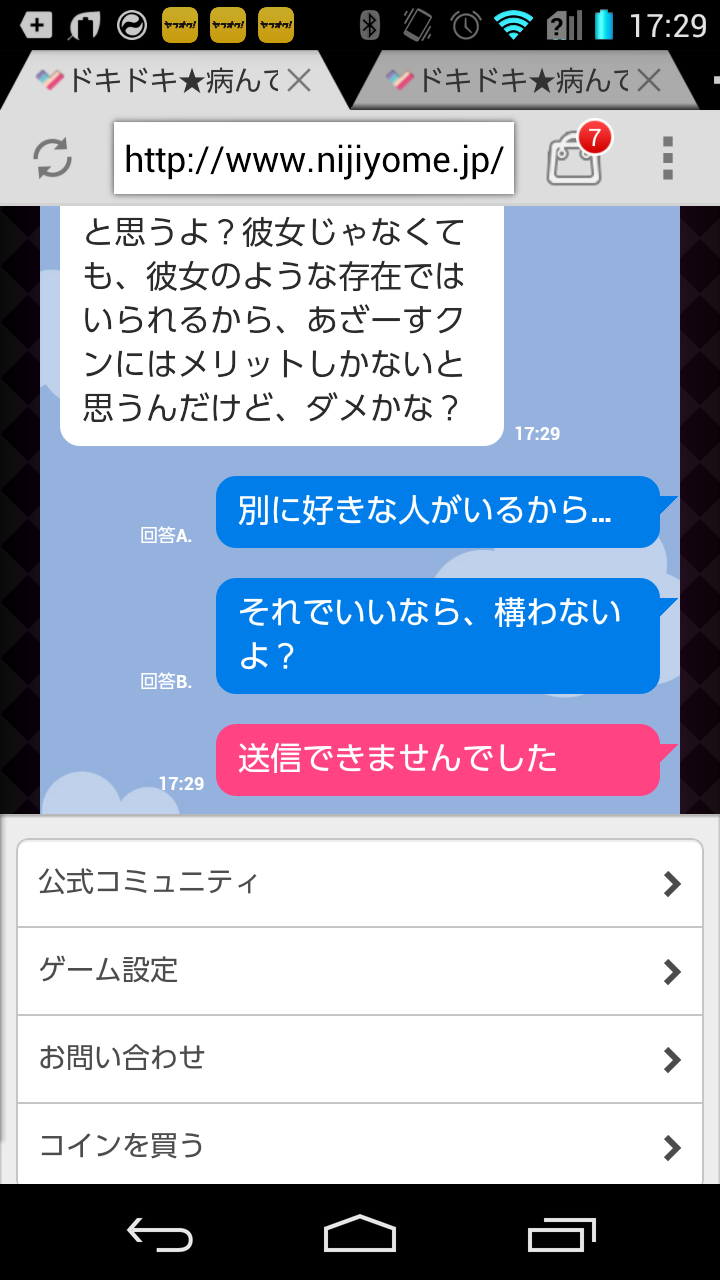Choose answer B それでいいなら、構わないよ？
Image resolution: width=720 pixels, height=1280 pixels.
coord(437,635)
